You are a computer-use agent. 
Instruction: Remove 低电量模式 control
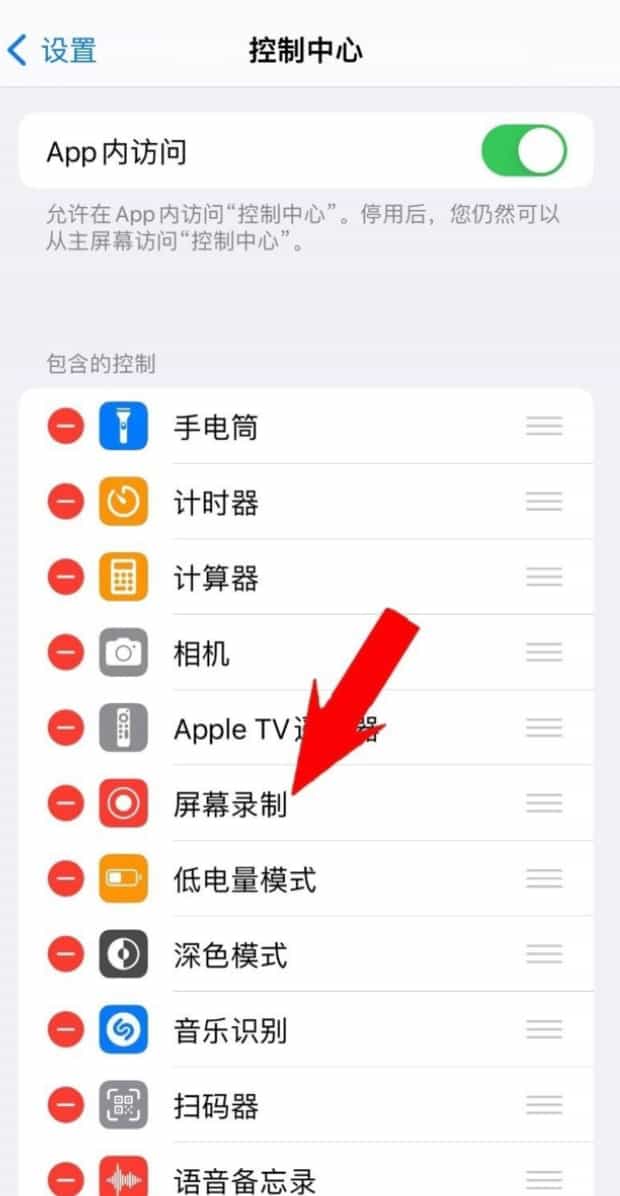(x=66, y=879)
